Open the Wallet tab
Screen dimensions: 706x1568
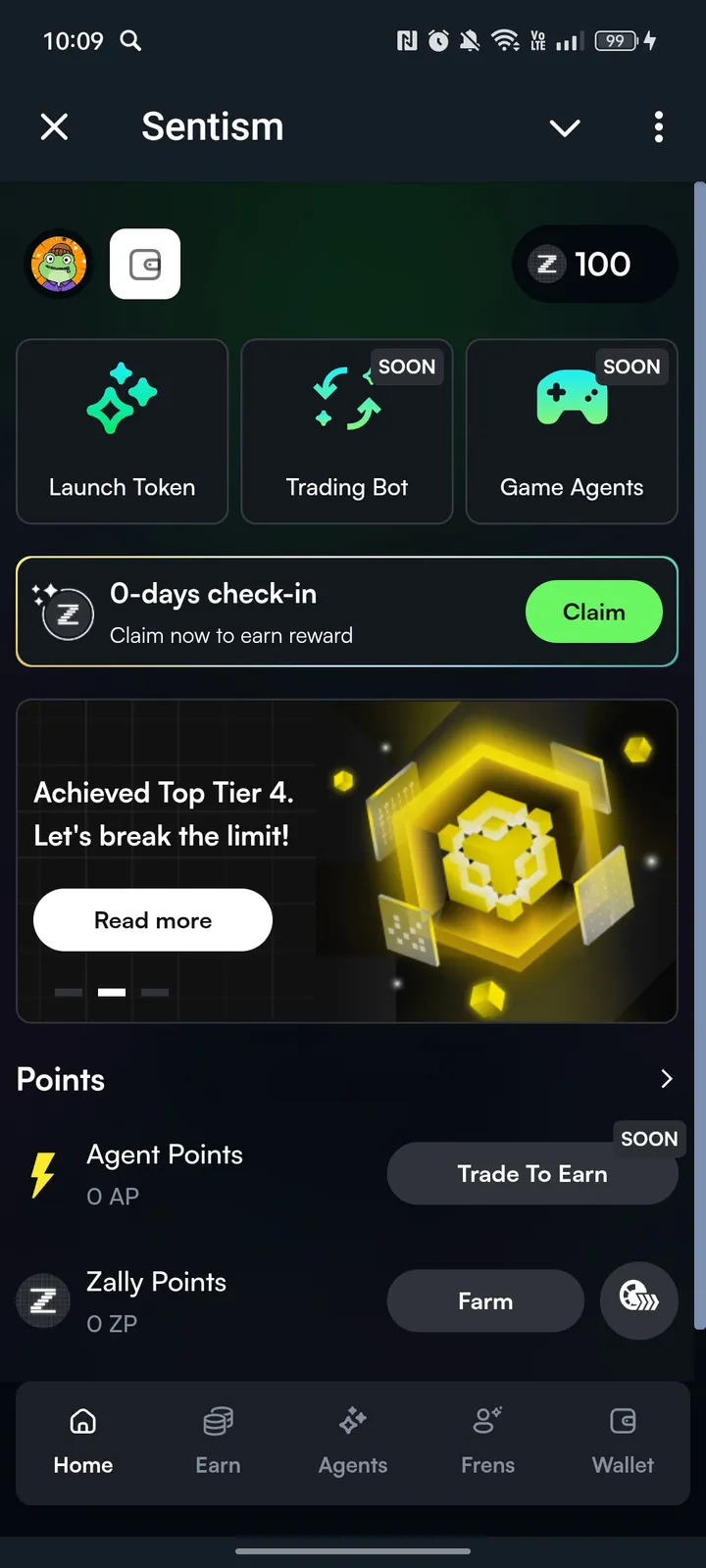[623, 1443]
